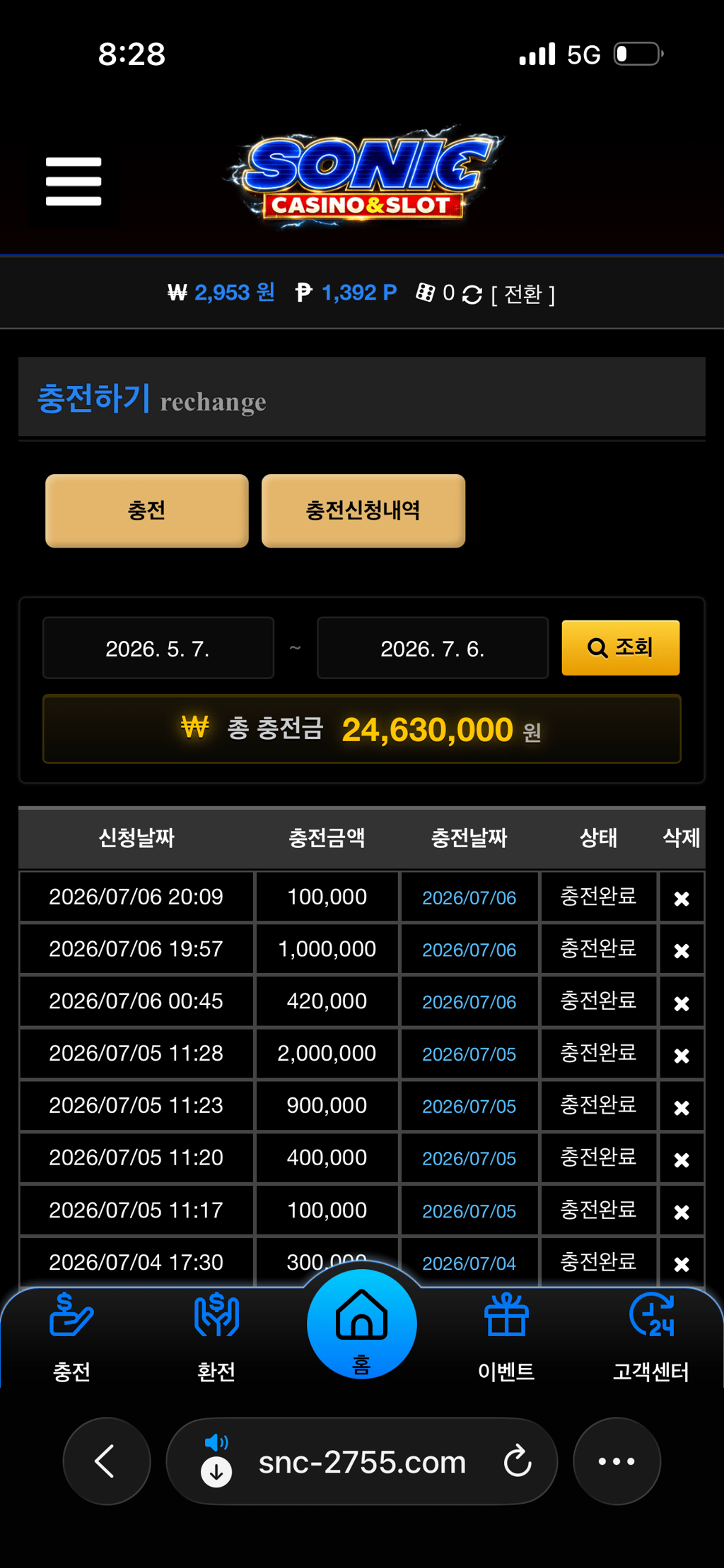The width and height of the screenshot is (724, 1568).
Task: Switch to the 환전 withdrawal tab
Action: (216, 1337)
